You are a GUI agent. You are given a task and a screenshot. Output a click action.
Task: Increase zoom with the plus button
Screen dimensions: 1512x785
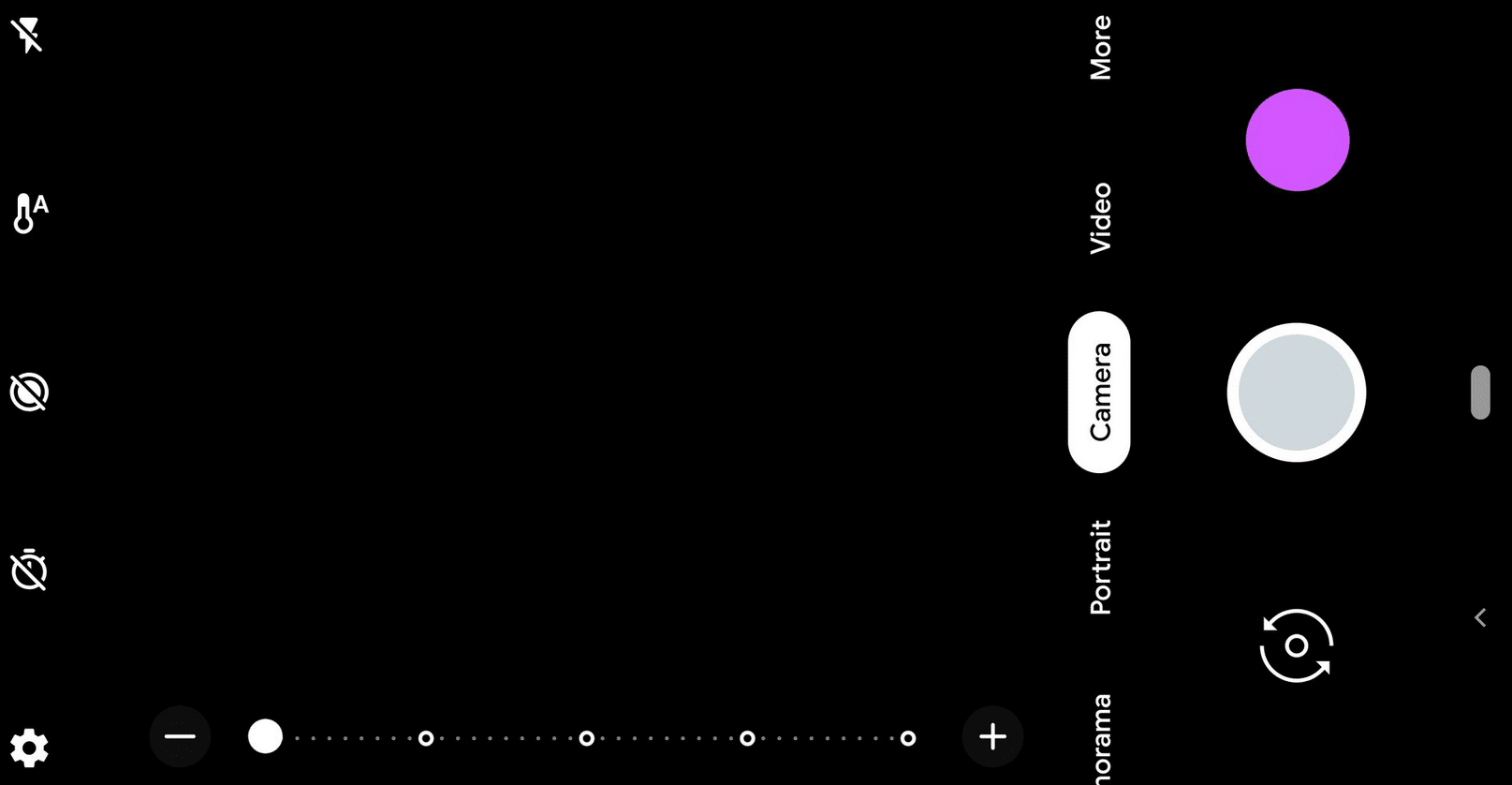coord(992,737)
